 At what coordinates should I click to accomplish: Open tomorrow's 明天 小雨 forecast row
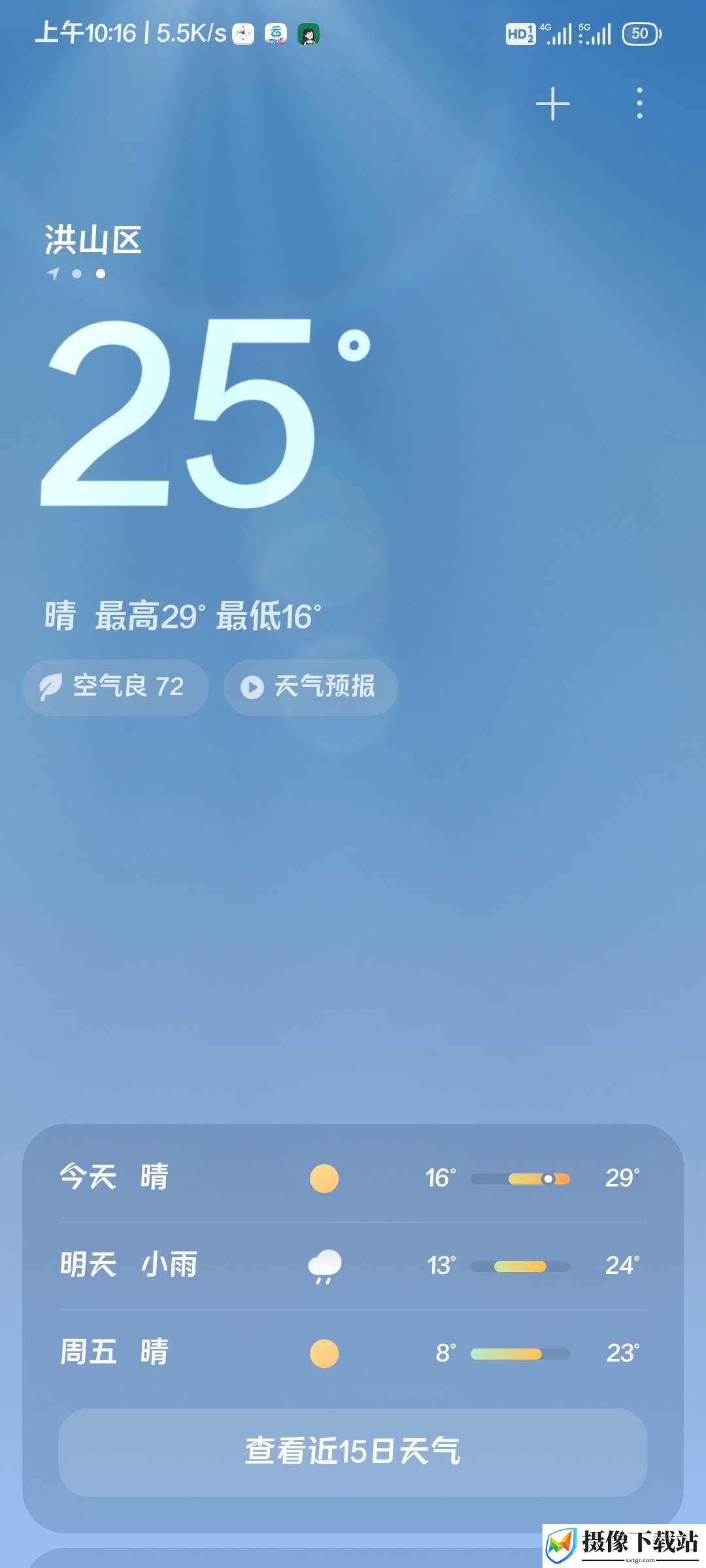[x=353, y=1266]
